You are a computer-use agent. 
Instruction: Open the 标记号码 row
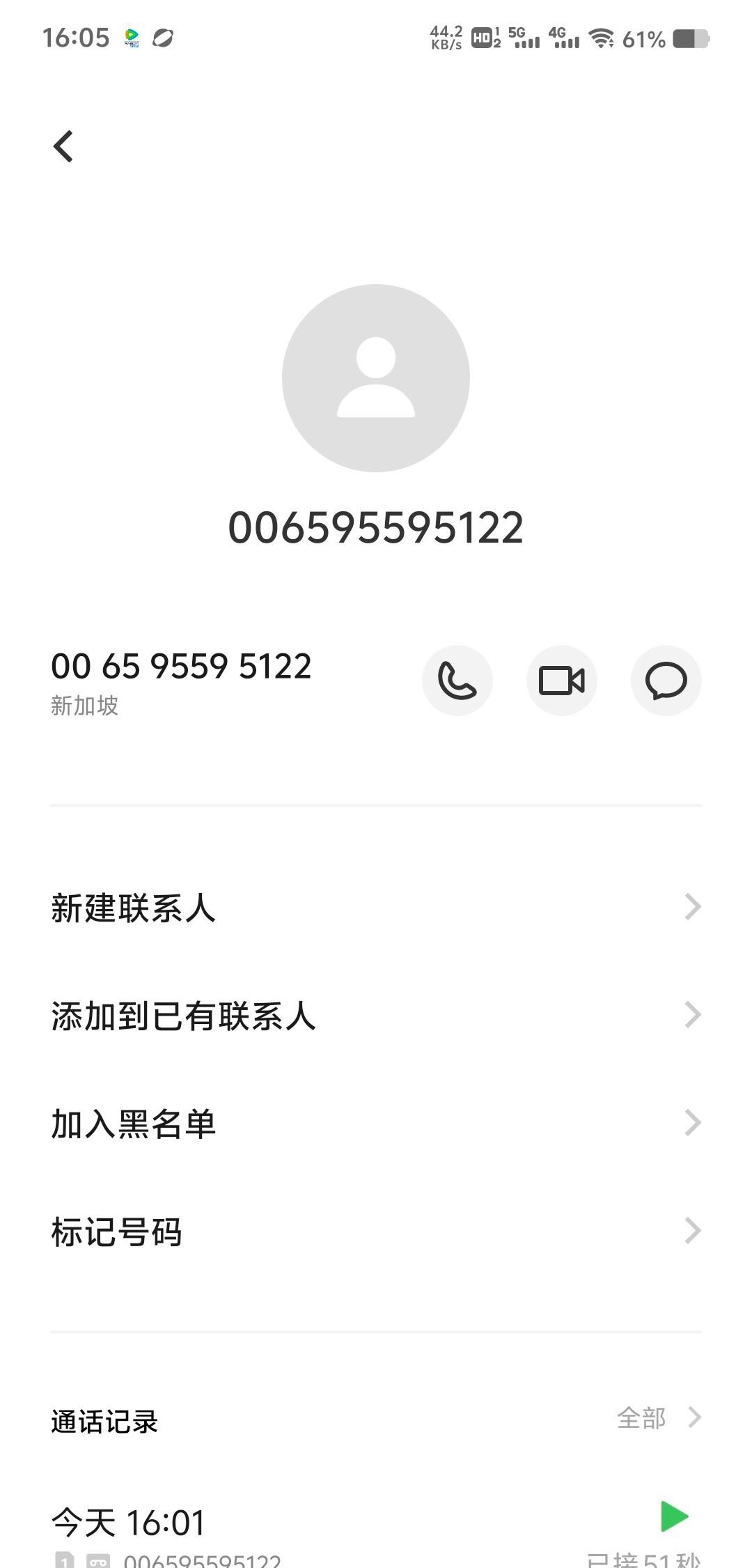click(376, 1231)
